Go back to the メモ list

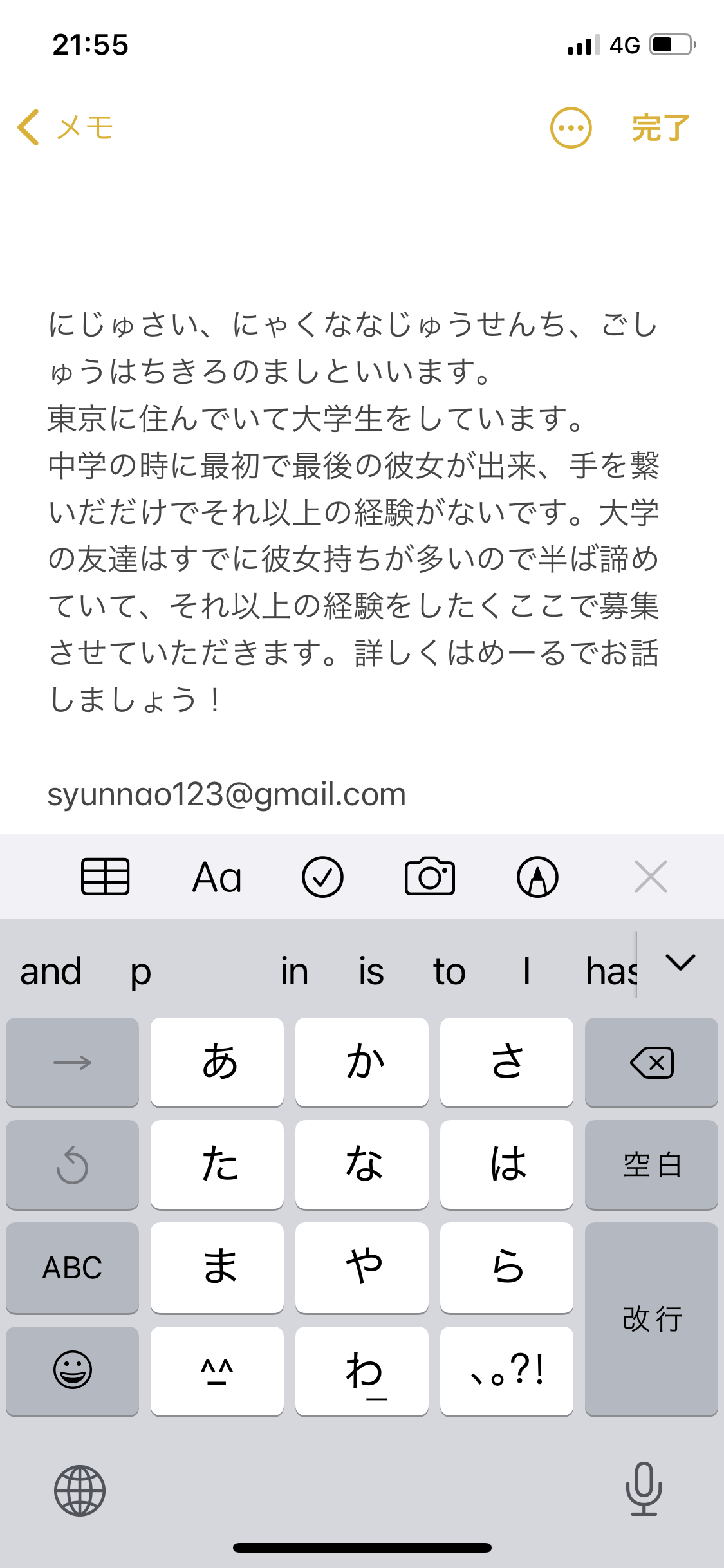point(64,127)
